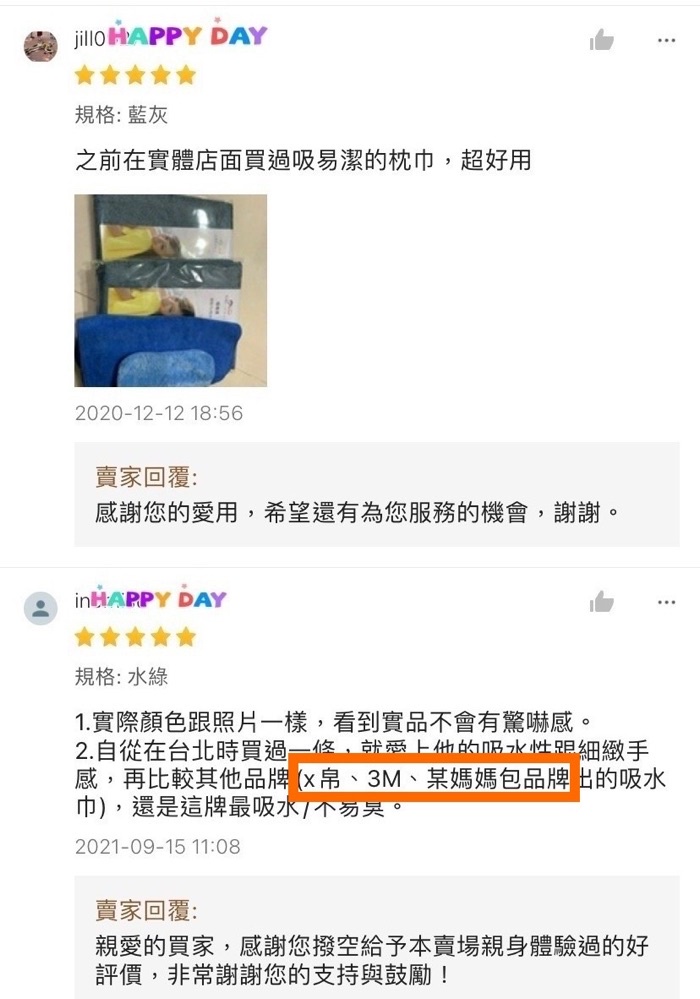Open the default avatar of second reviewer
Viewport: 700px width, 999px height.
[x=41, y=608]
